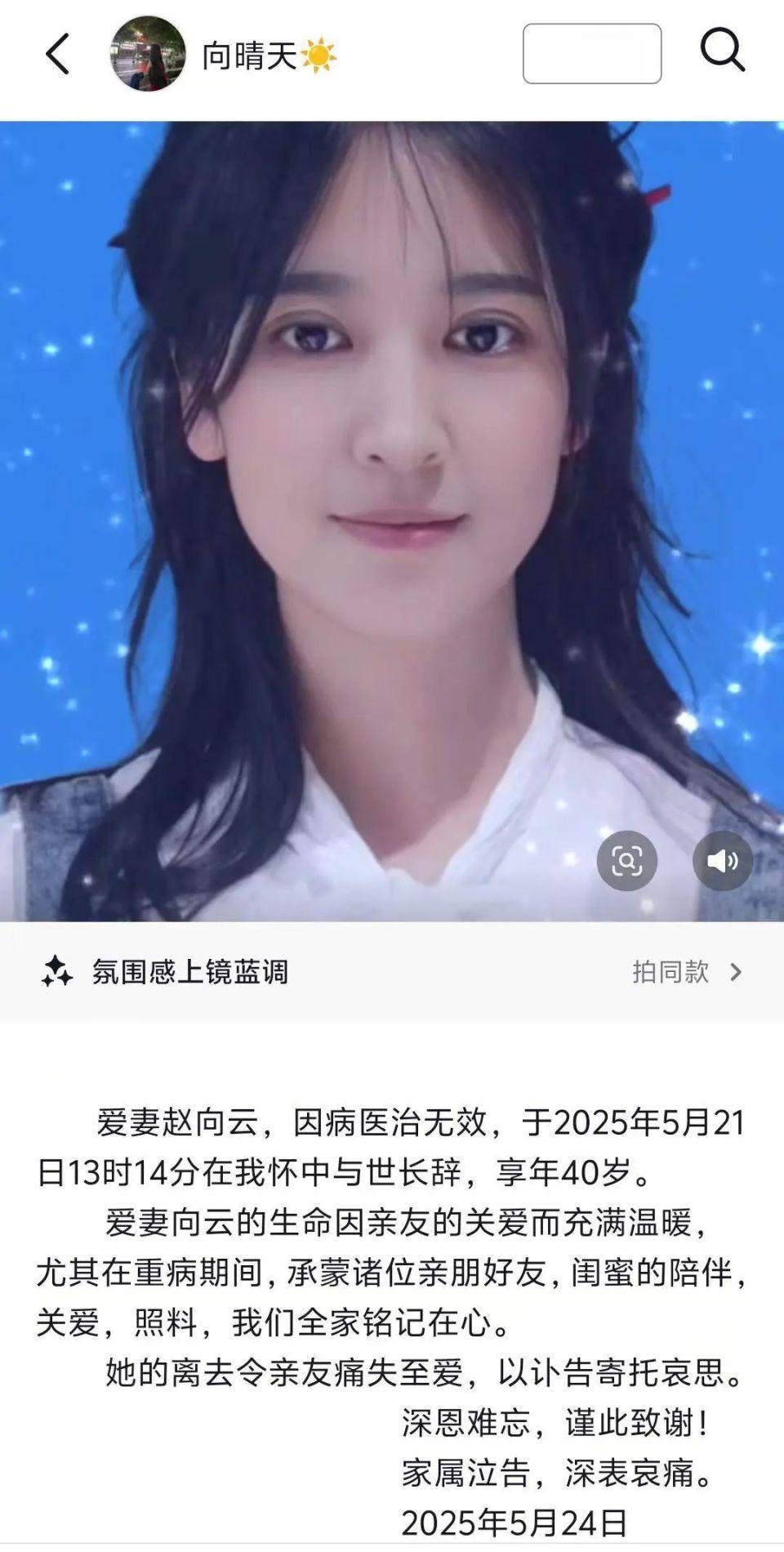Tap the blank button beside 向晴天
784x1552 pixels.
(591, 54)
